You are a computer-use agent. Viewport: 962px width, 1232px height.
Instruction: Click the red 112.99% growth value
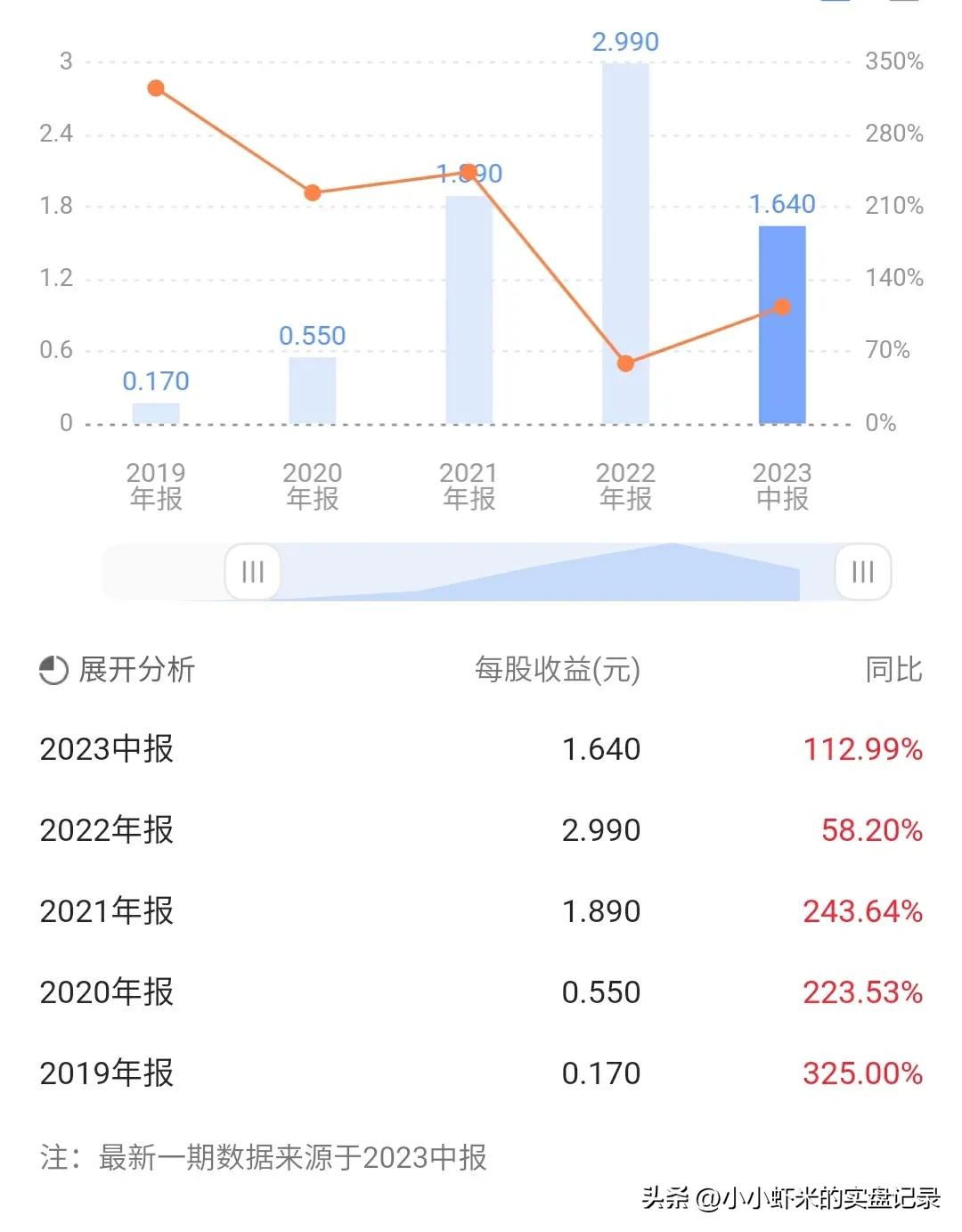(862, 750)
